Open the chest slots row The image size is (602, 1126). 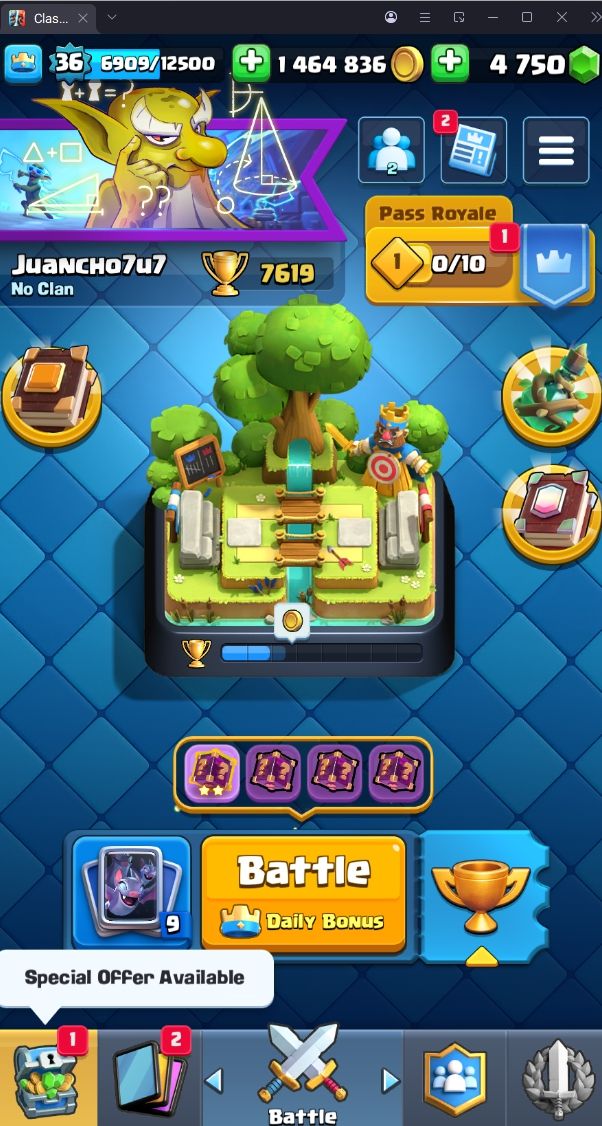(x=303, y=773)
